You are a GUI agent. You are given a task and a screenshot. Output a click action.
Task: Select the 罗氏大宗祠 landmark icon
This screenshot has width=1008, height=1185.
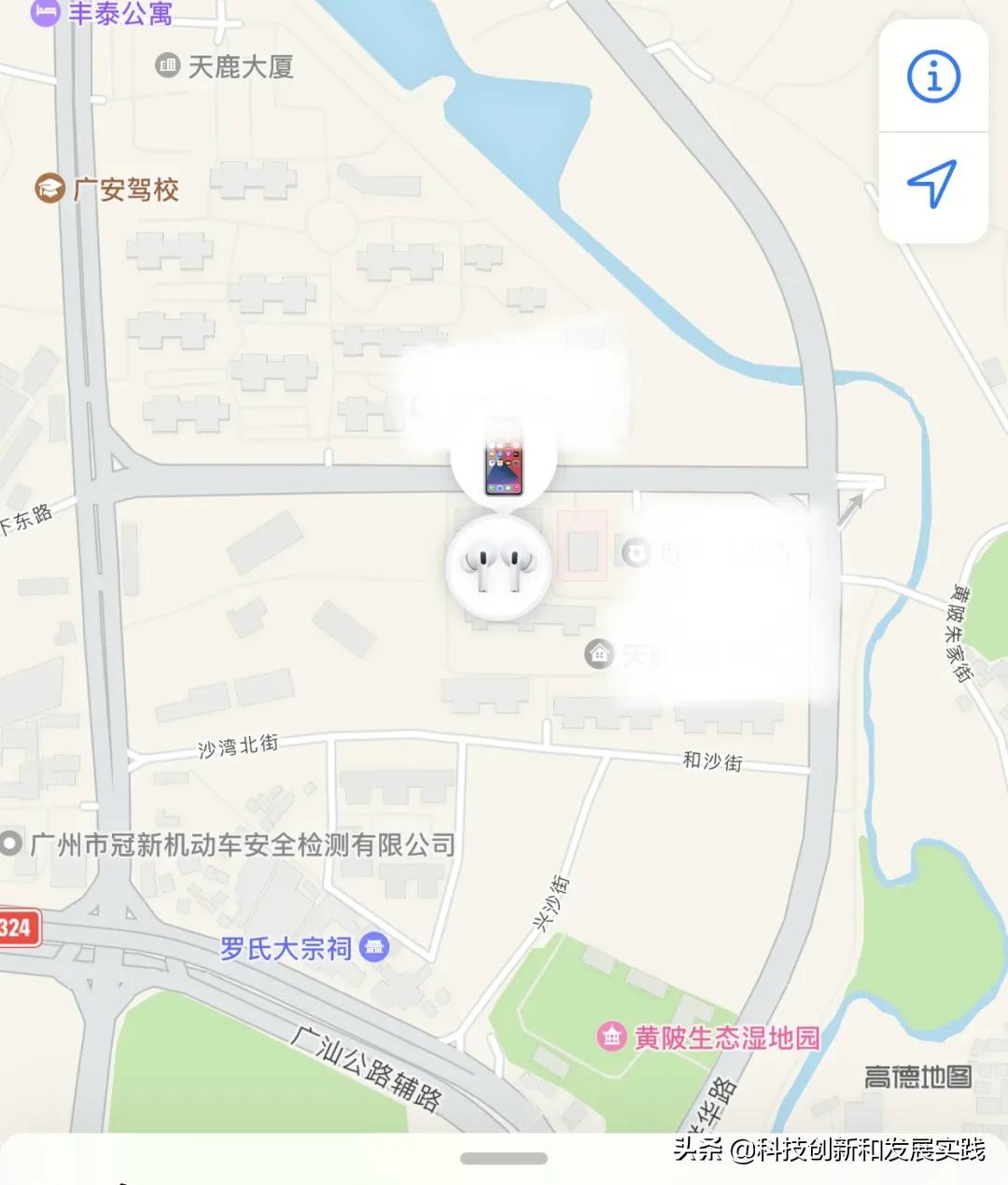click(372, 949)
